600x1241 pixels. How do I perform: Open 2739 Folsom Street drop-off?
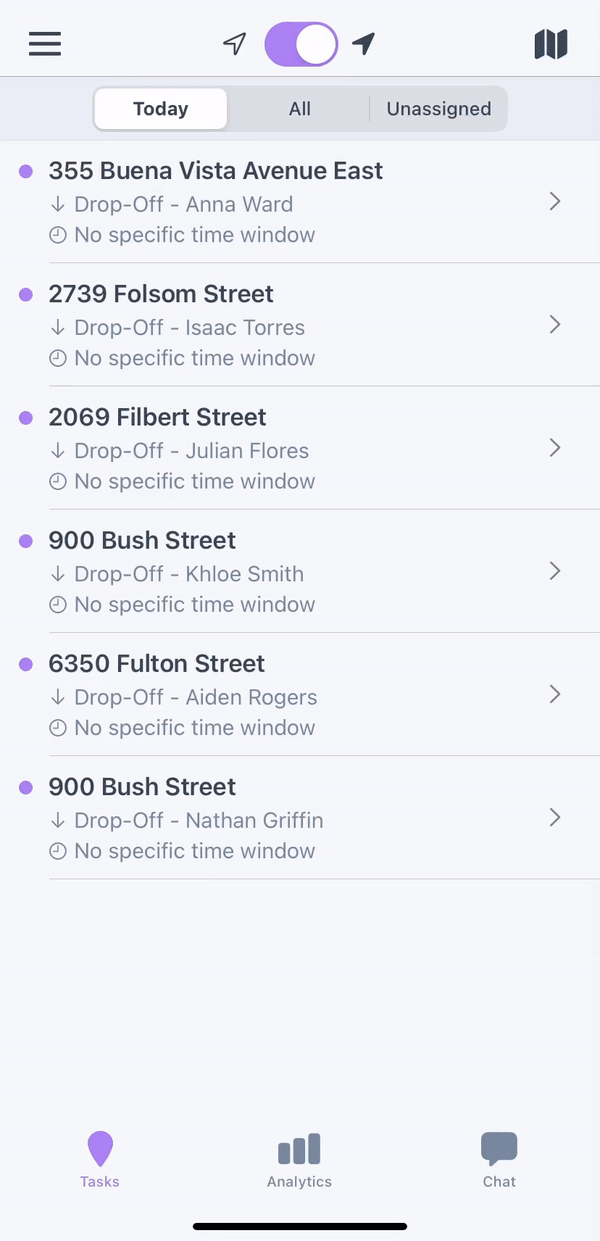coord(300,325)
